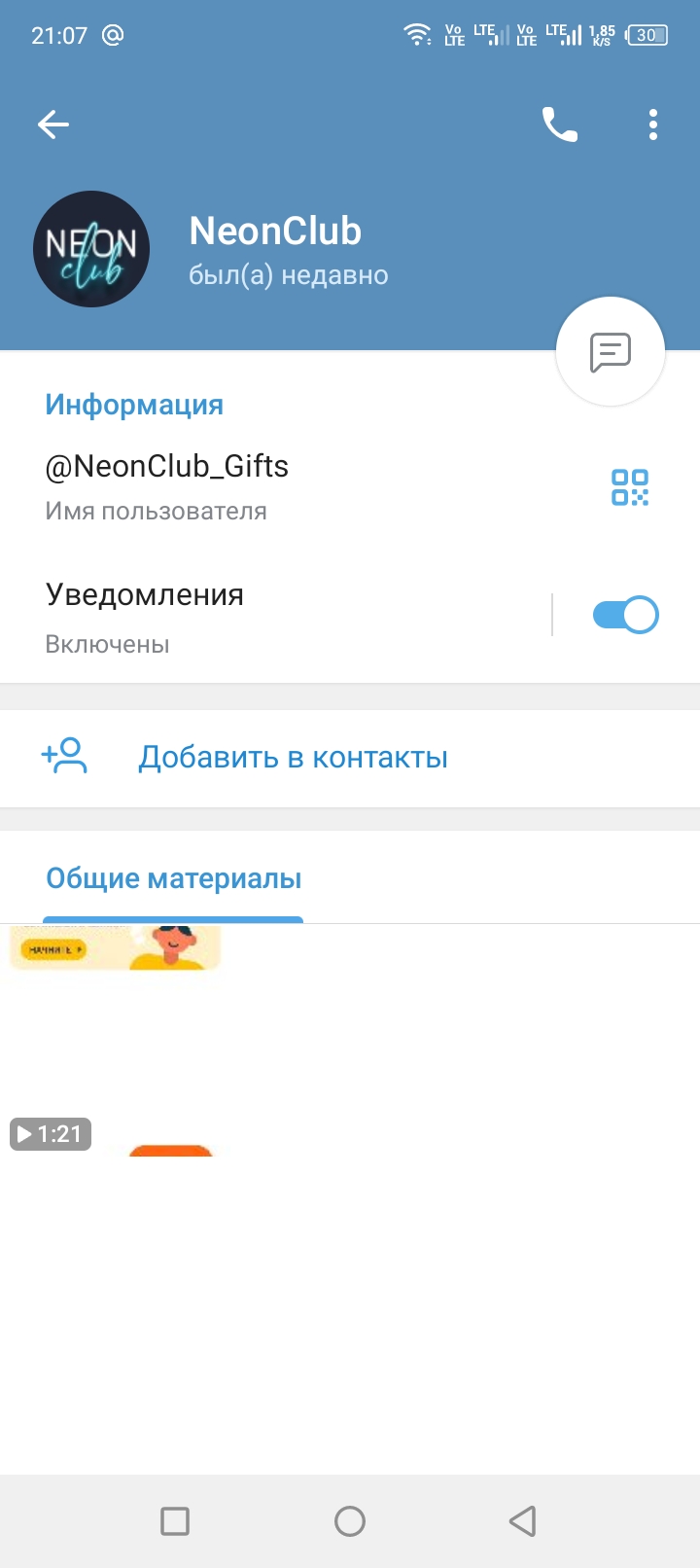The image size is (700, 1568).
Task: Select the Общие материалы tab
Action: 173,877
